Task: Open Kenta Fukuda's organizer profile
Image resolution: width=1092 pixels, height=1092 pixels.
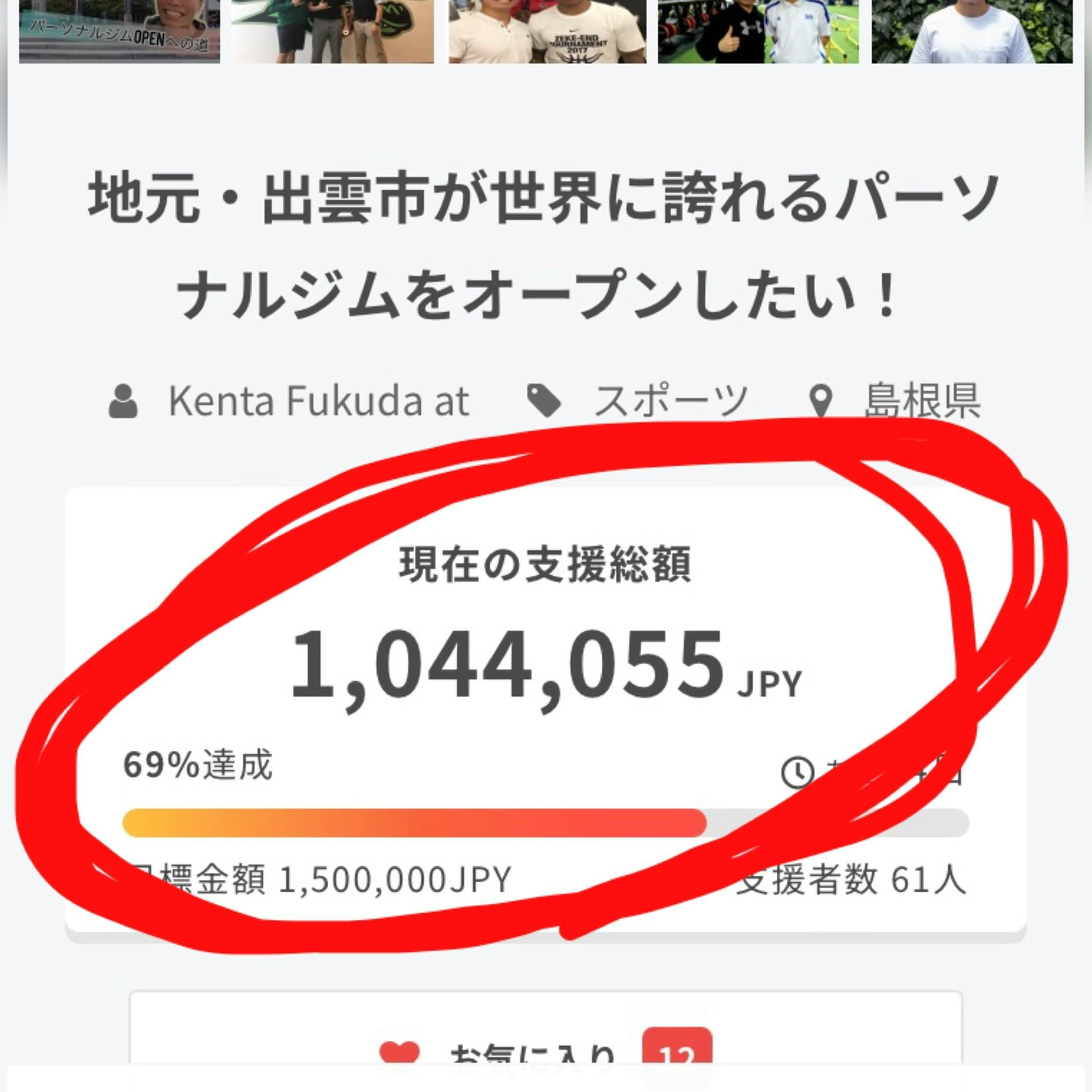Action: (318, 401)
